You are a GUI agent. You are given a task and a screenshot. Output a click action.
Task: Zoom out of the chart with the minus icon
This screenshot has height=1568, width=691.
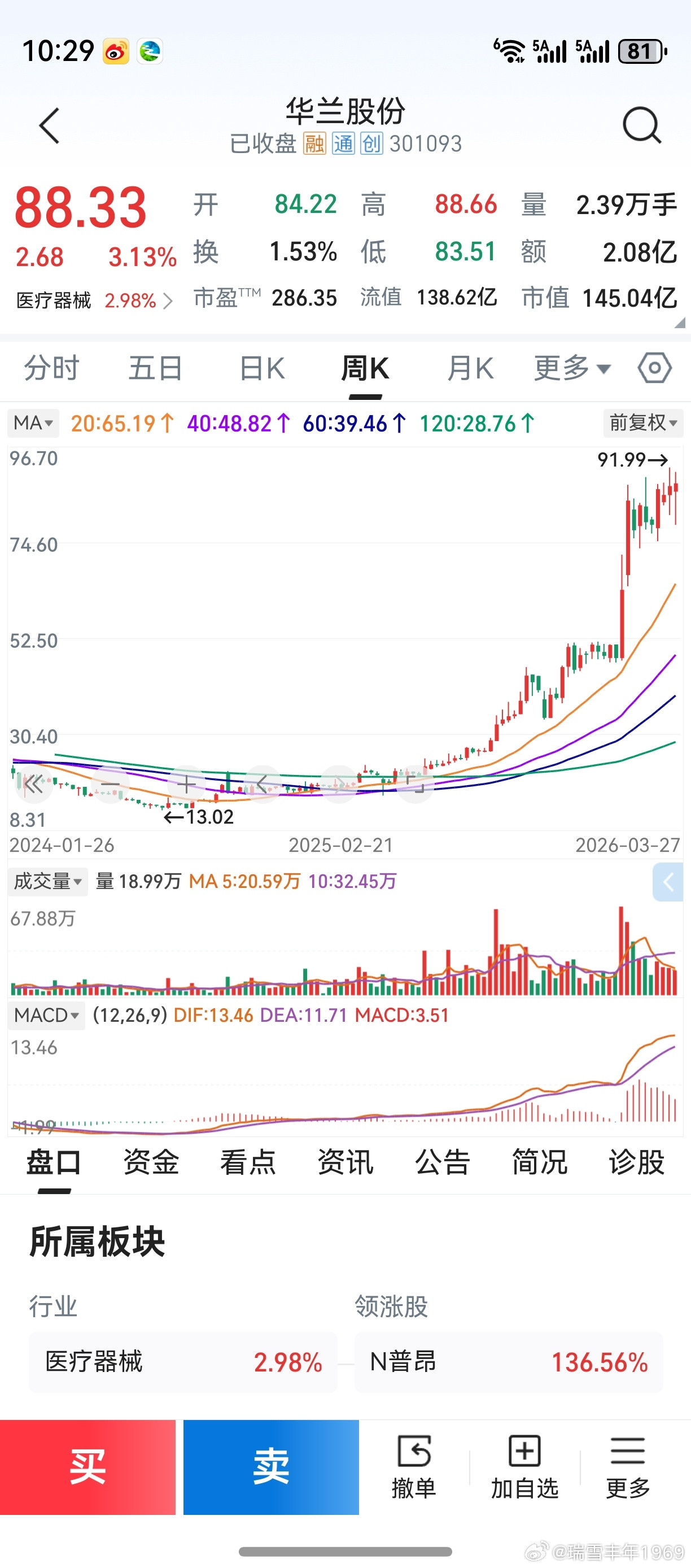click(110, 785)
